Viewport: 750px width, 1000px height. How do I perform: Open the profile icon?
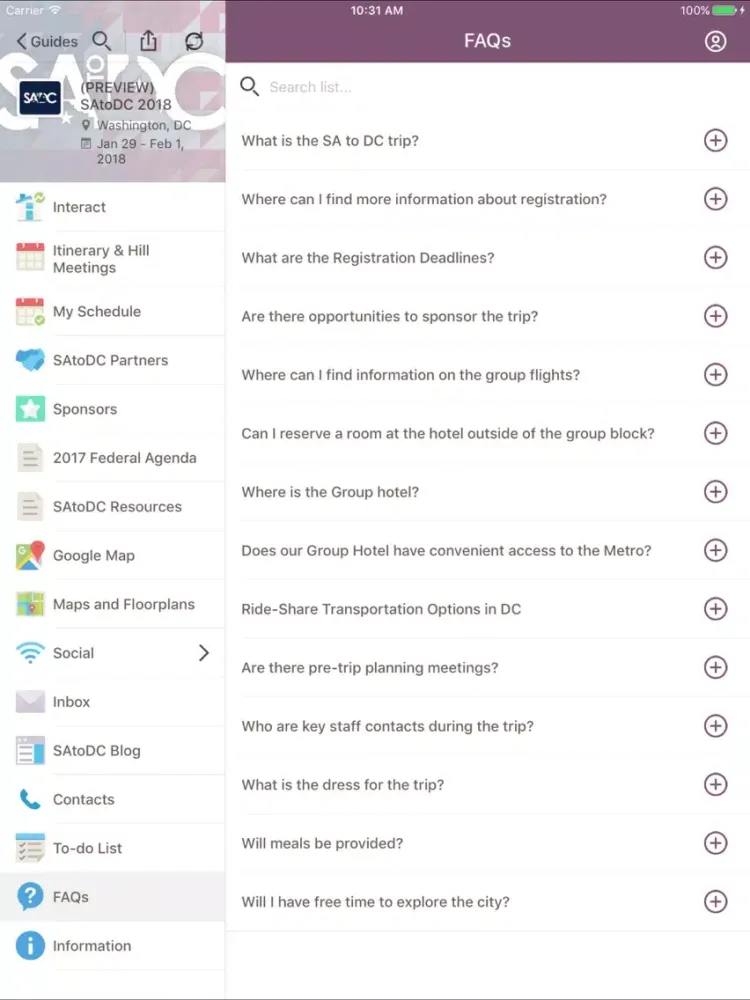coord(715,41)
